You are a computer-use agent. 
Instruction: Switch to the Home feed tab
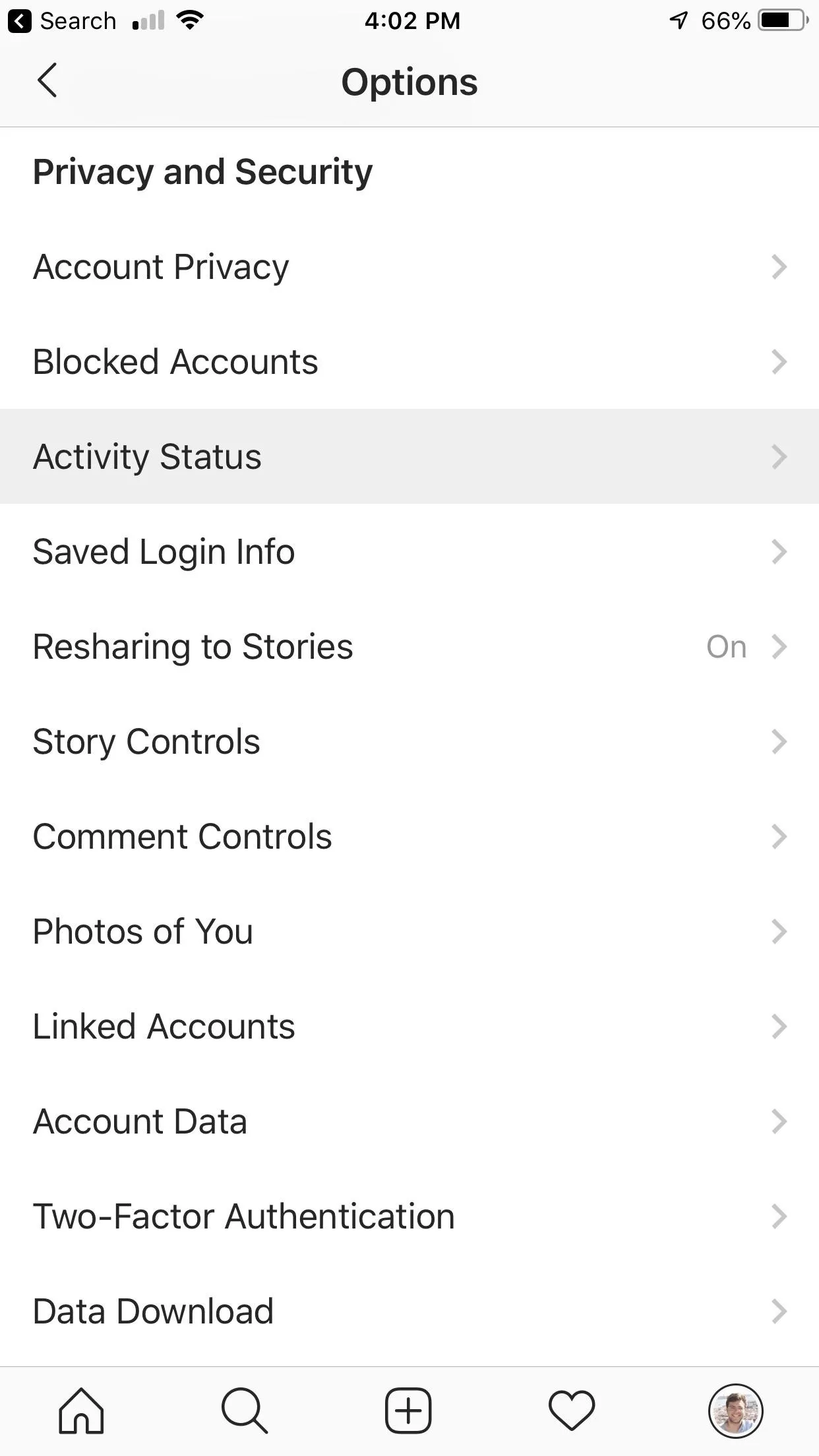click(x=81, y=1410)
